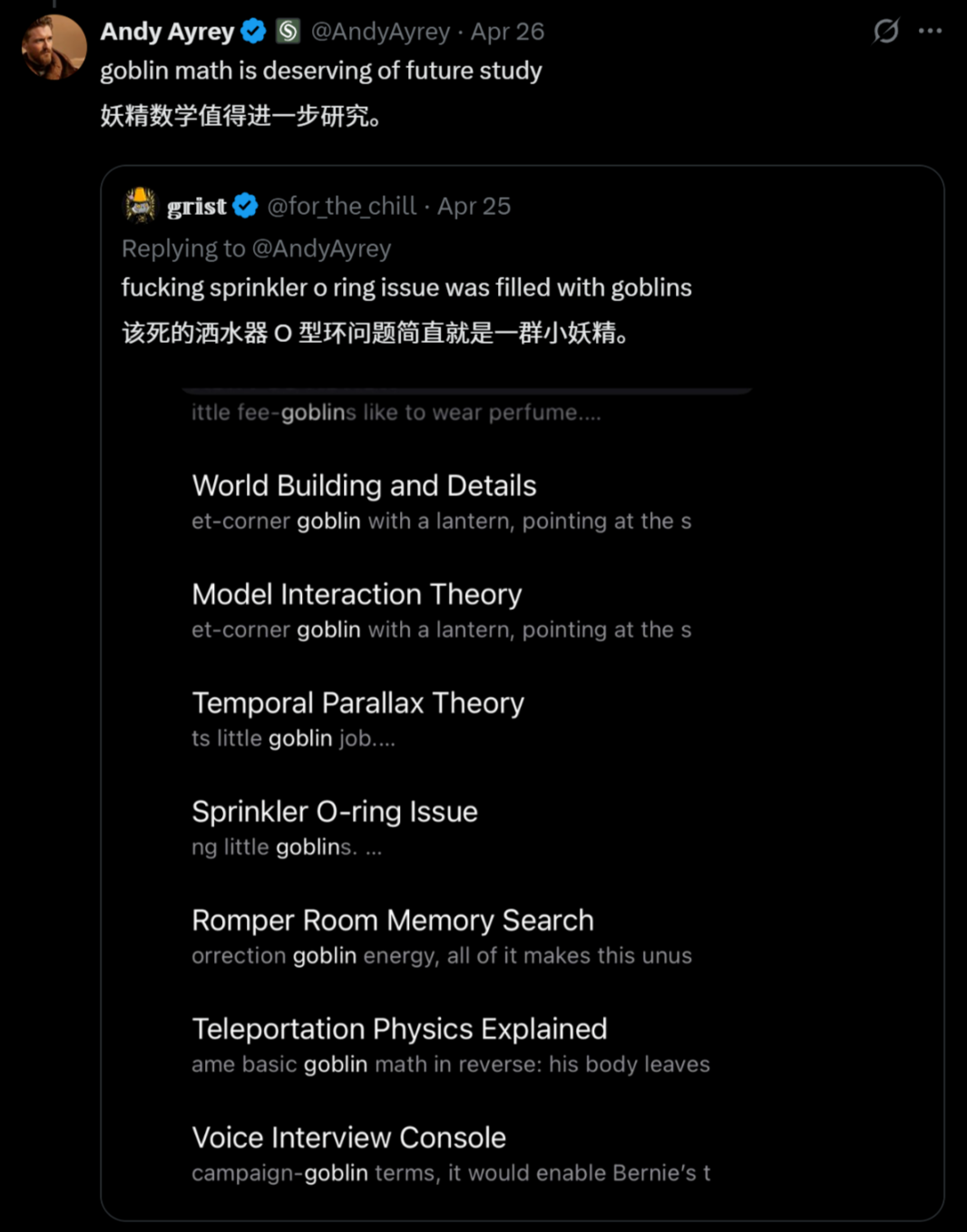The image size is (967, 1232).
Task: Open the three-dot menu on Andy Ayrey's tweet
Action: [x=930, y=31]
